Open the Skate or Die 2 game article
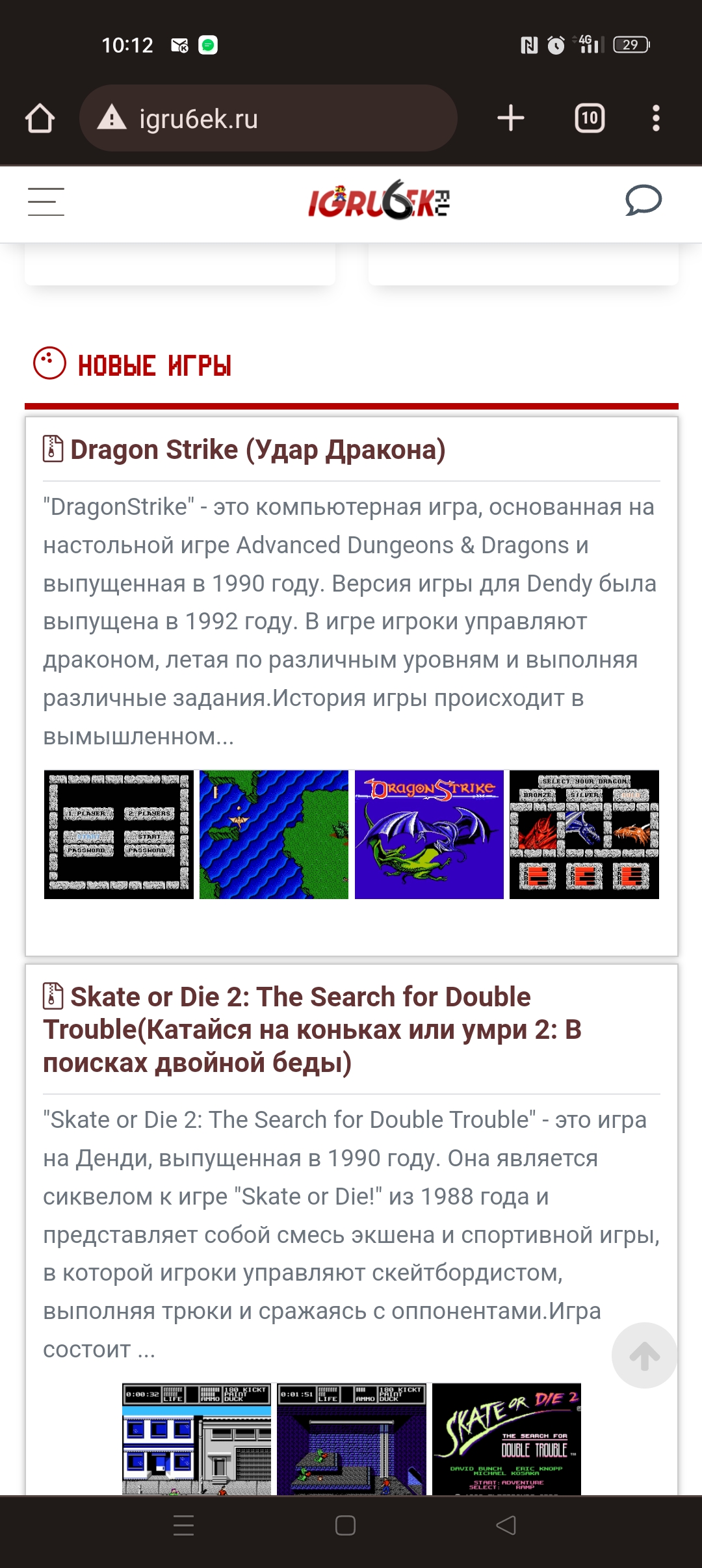Viewport: 702px width, 1568px height. click(312, 1030)
